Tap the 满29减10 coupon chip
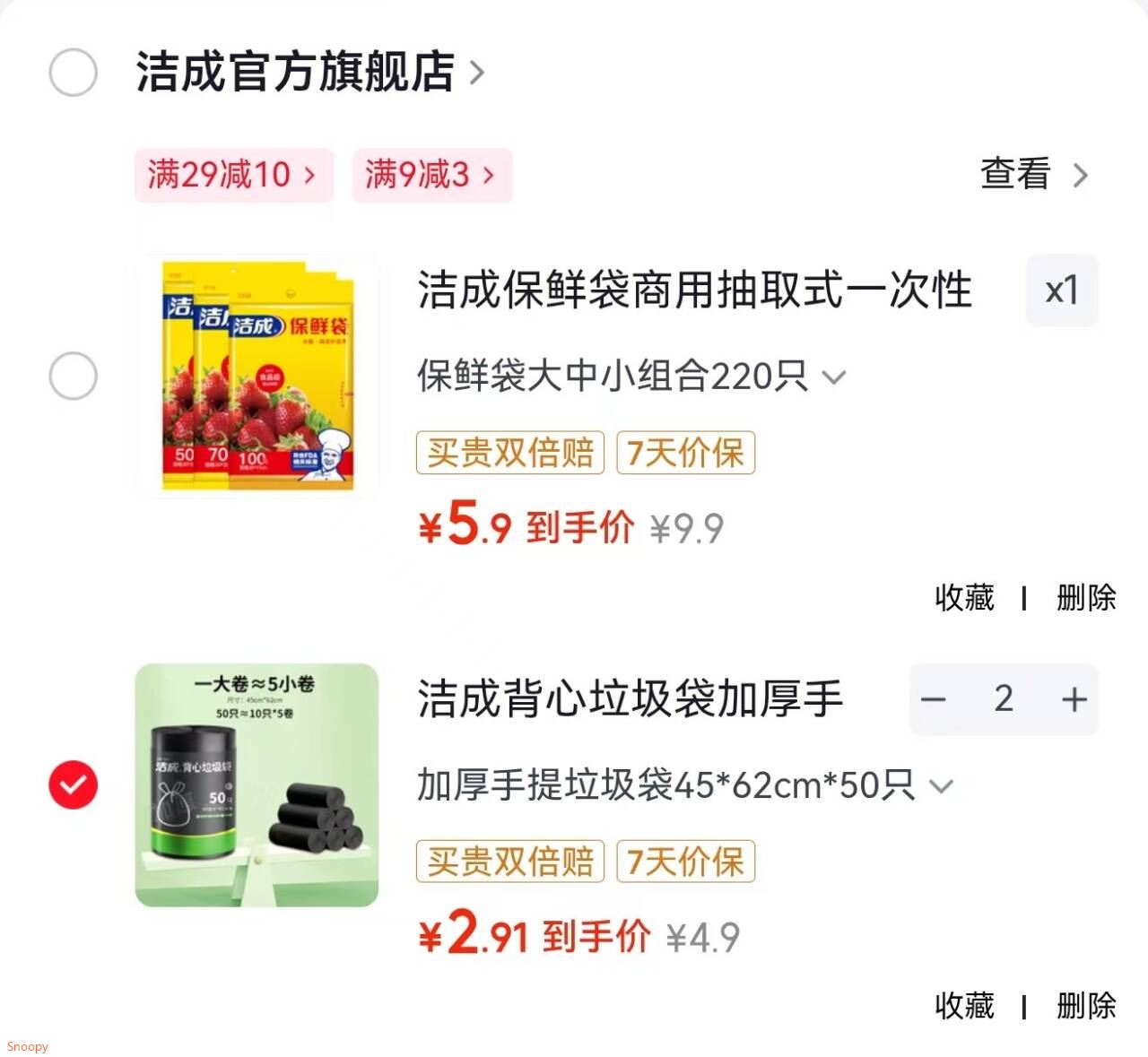 [234, 175]
